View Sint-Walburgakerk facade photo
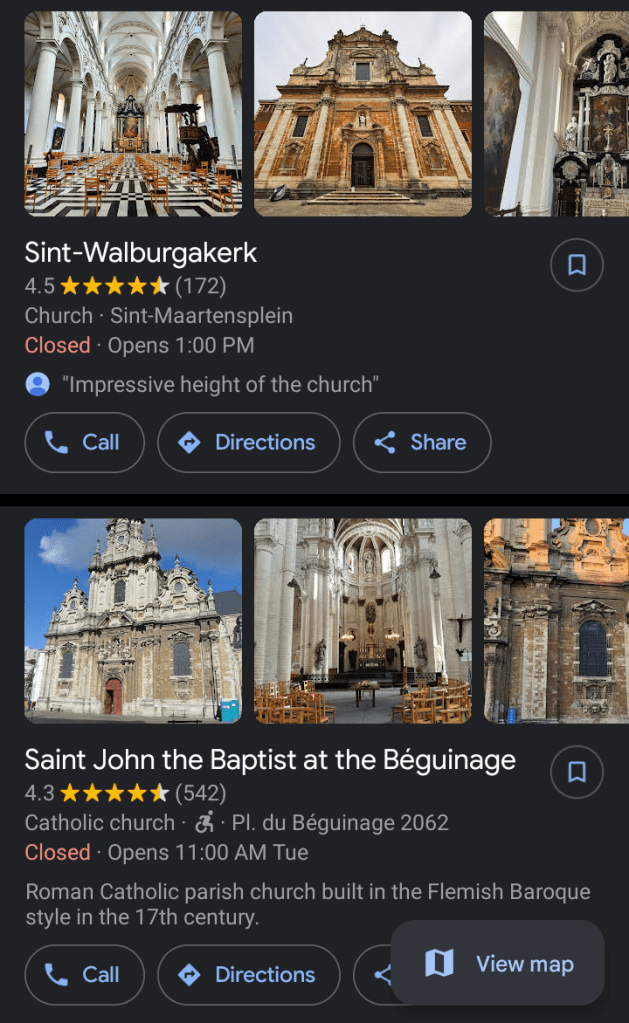 click(363, 114)
